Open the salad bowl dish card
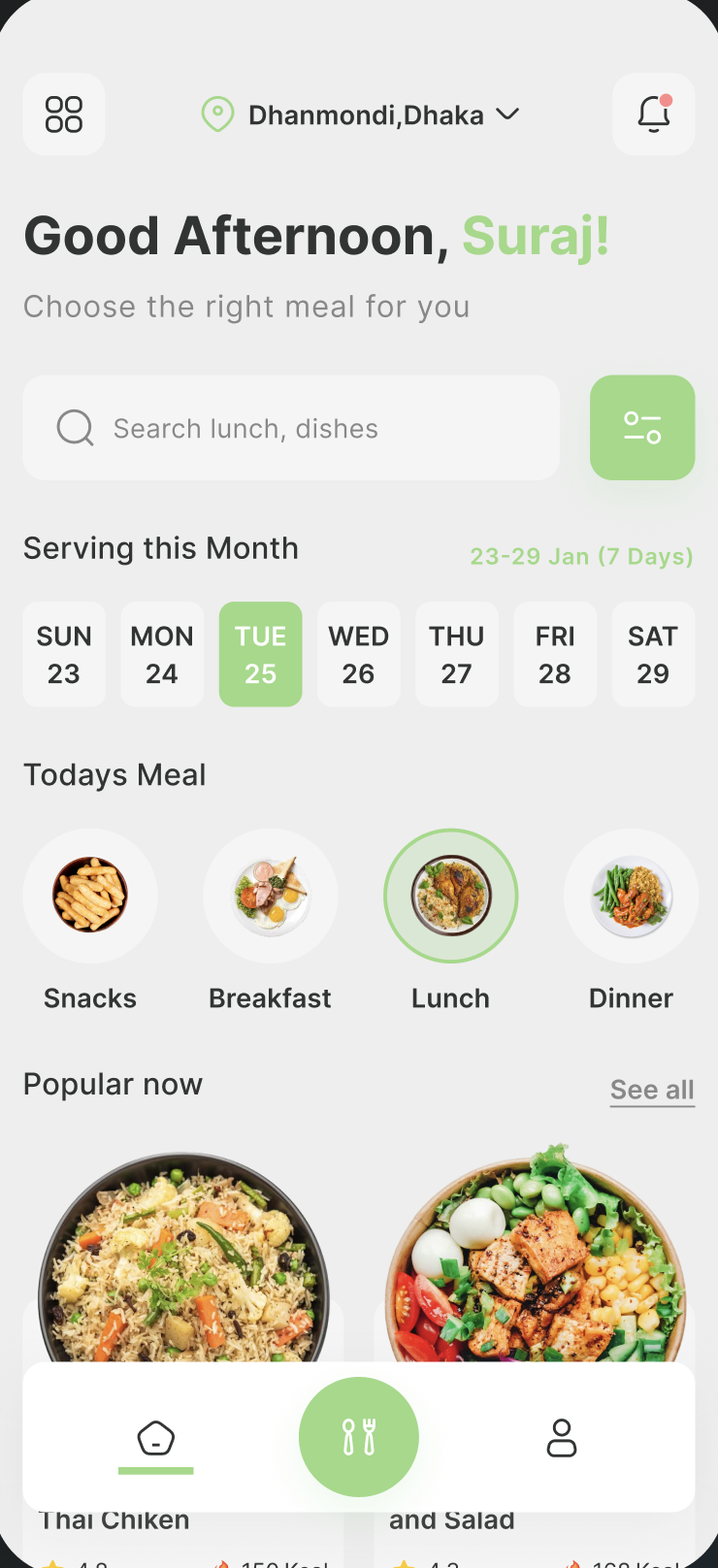 [535, 1252]
